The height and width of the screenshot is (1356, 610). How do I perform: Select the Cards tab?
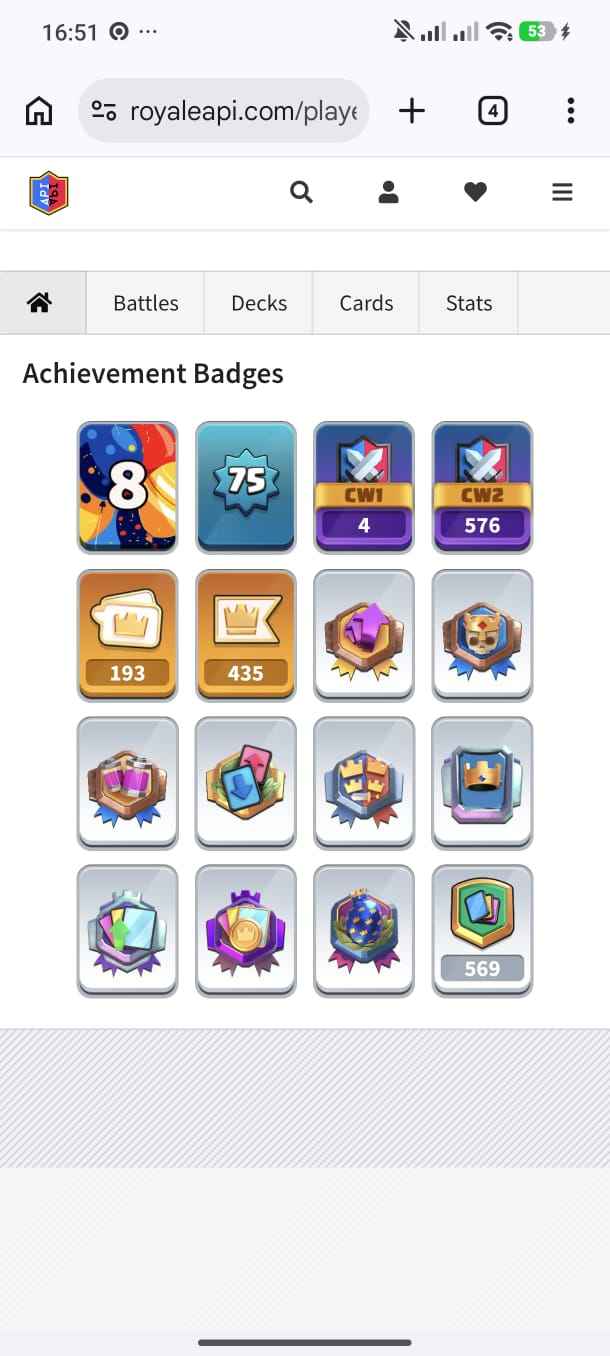pyautogui.click(x=366, y=303)
